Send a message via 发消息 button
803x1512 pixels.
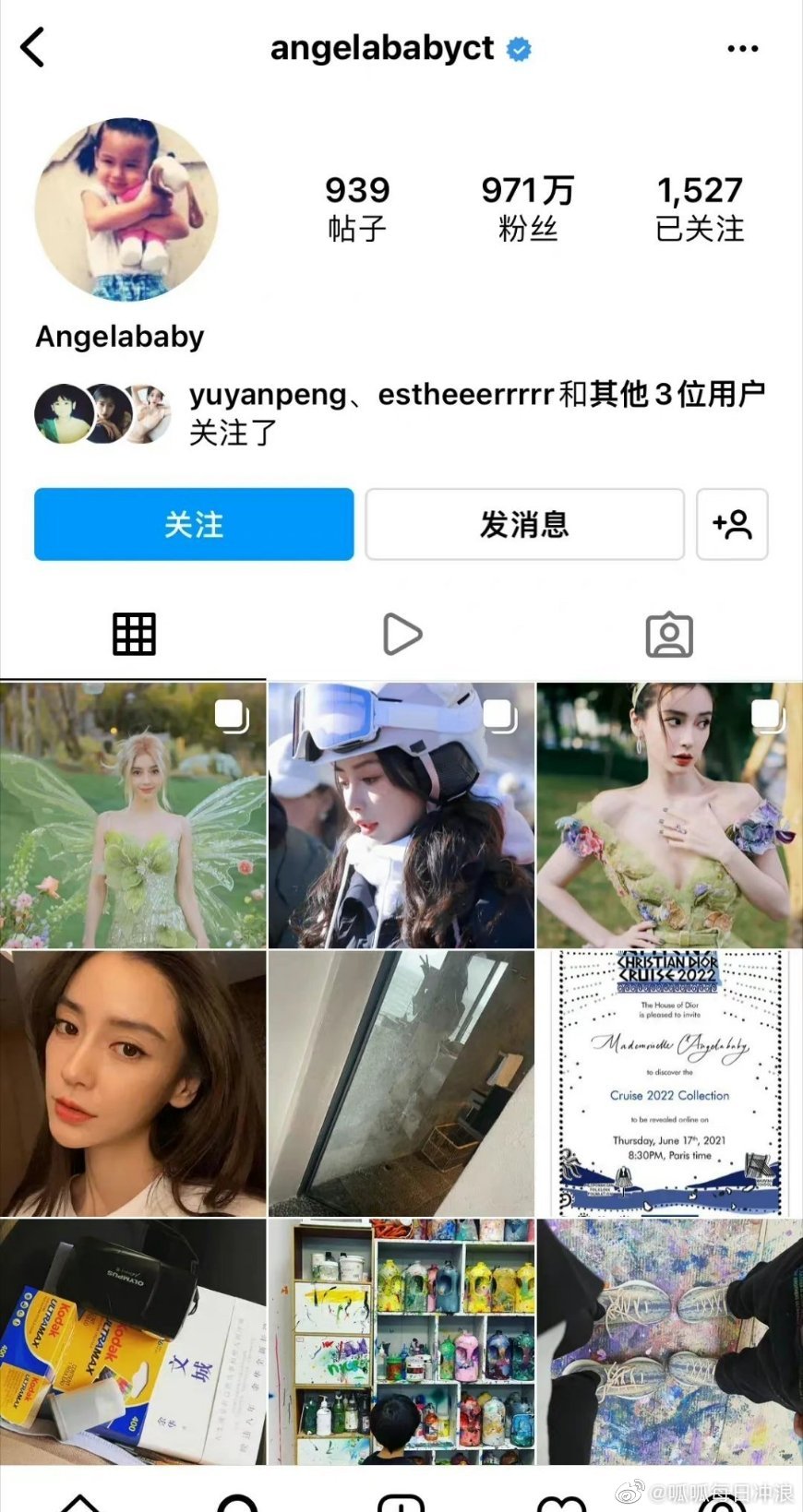524,524
